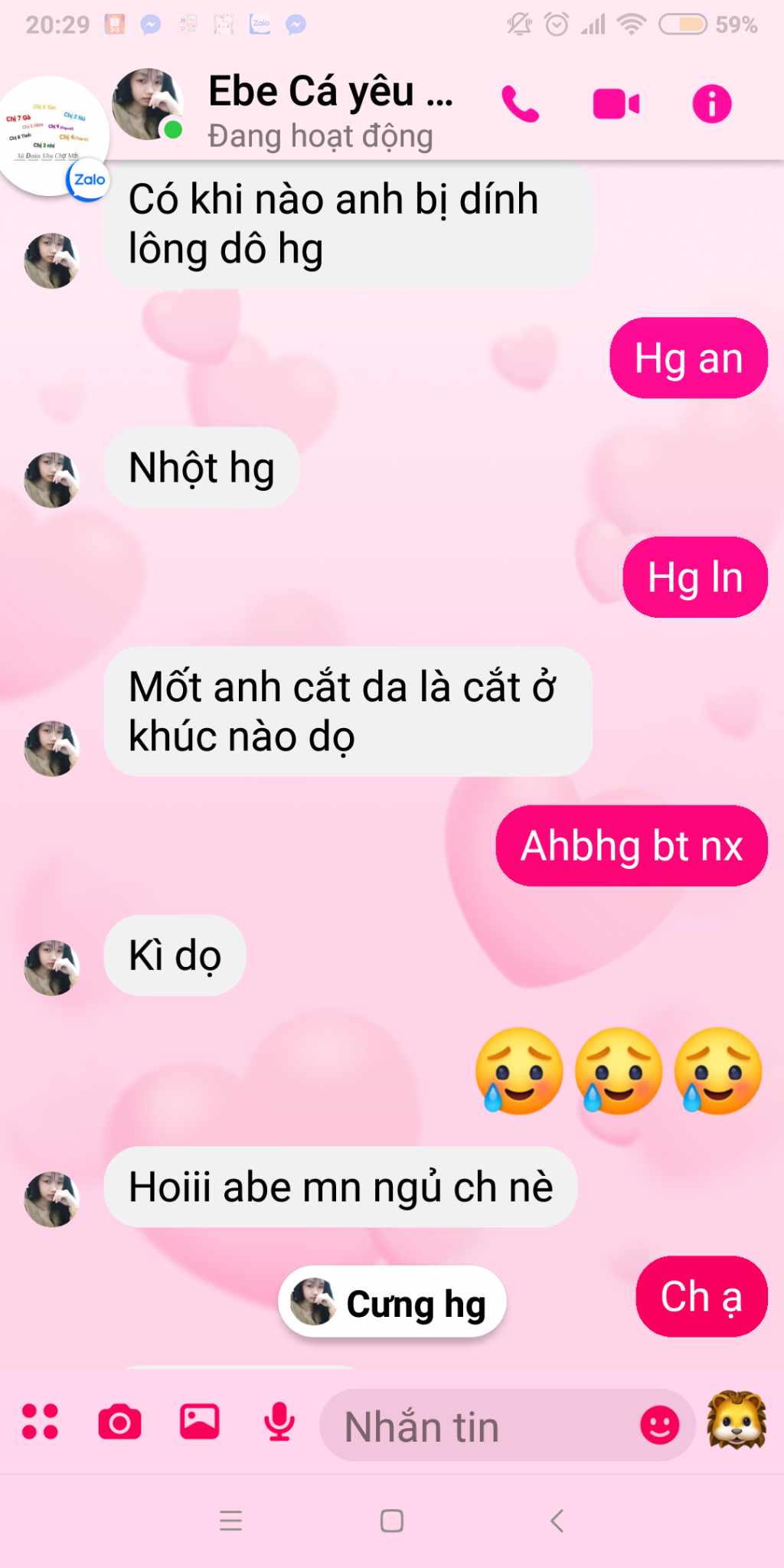Start a video call
Viewport: 784px width, 1568px height.
coord(616,104)
